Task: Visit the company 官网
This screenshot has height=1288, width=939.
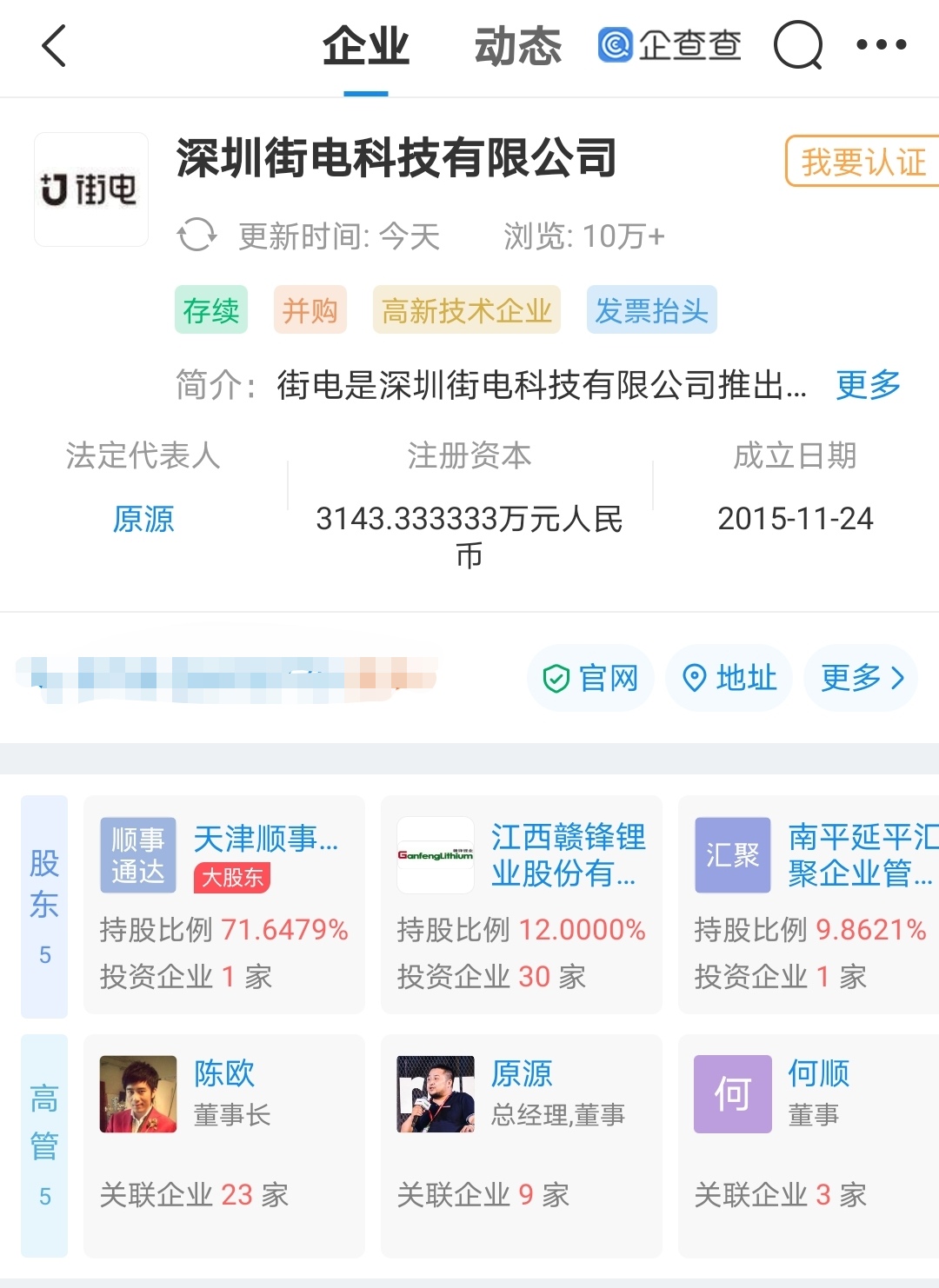Action: click(x=591, y=678)
